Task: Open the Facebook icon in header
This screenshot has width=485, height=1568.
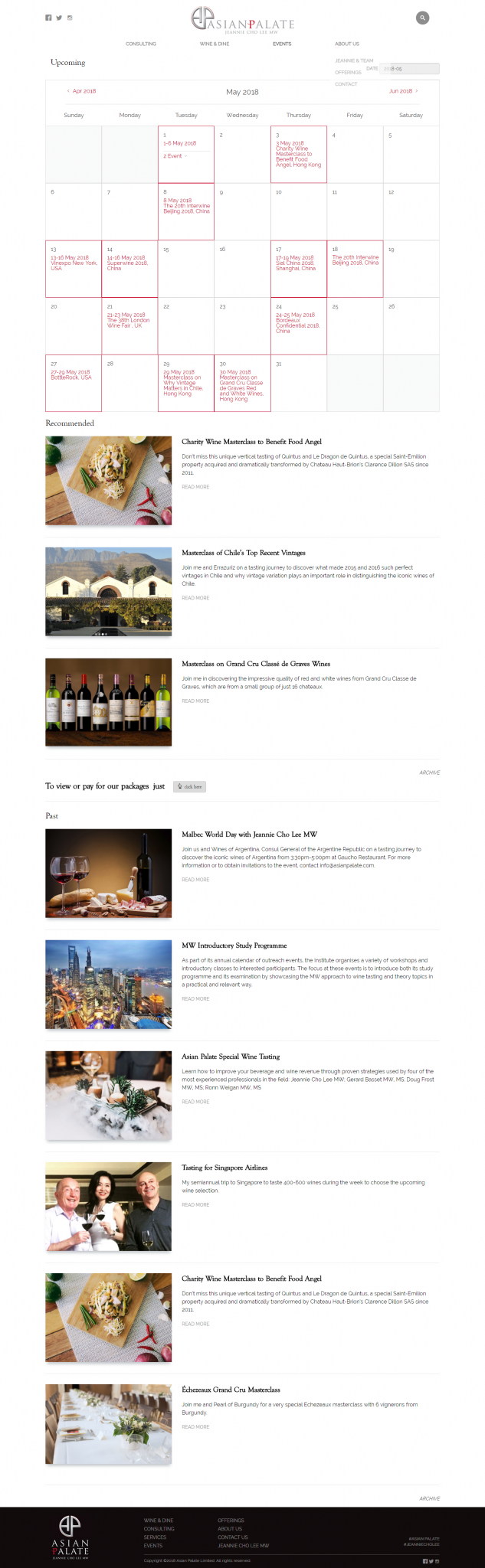Action: 48,18
